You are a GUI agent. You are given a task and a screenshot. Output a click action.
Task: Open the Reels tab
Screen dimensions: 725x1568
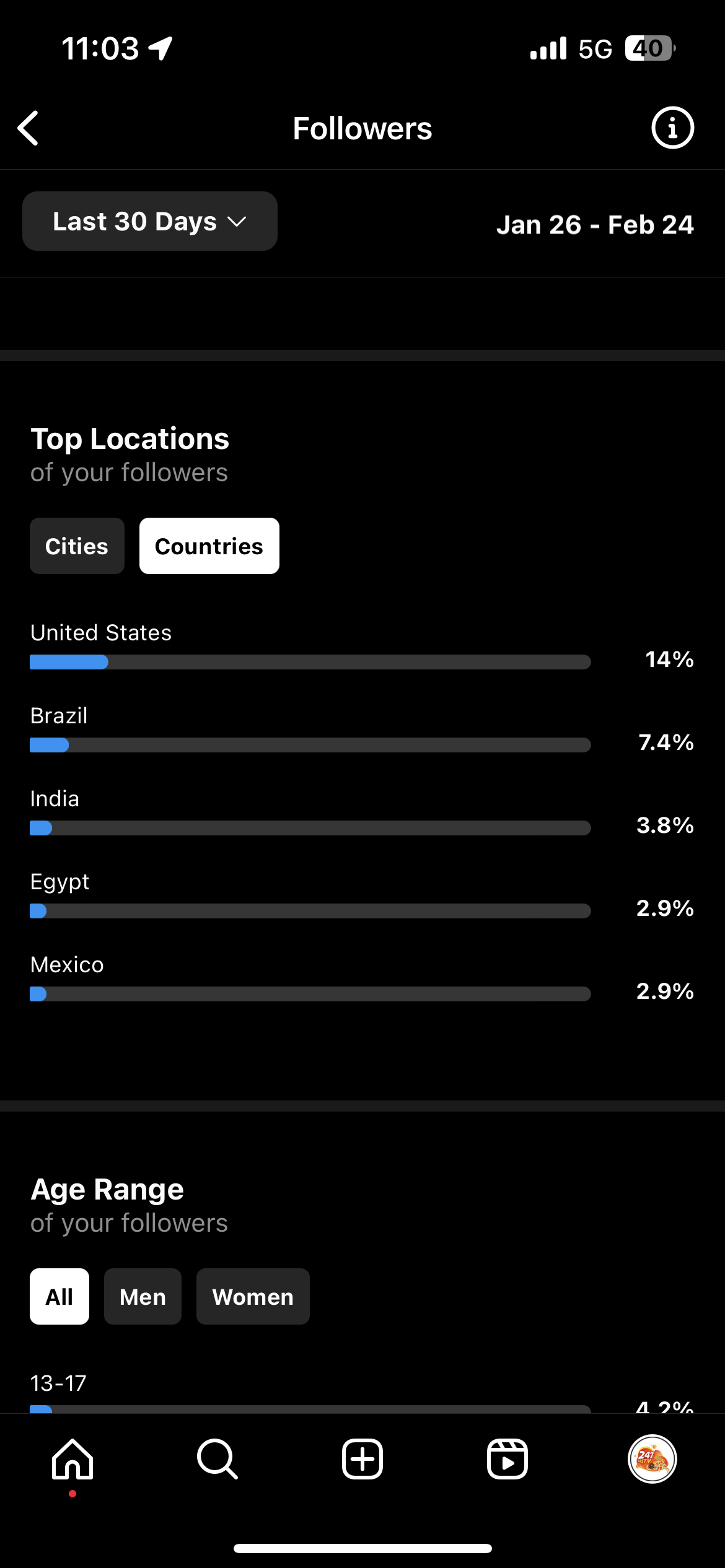507,1459
